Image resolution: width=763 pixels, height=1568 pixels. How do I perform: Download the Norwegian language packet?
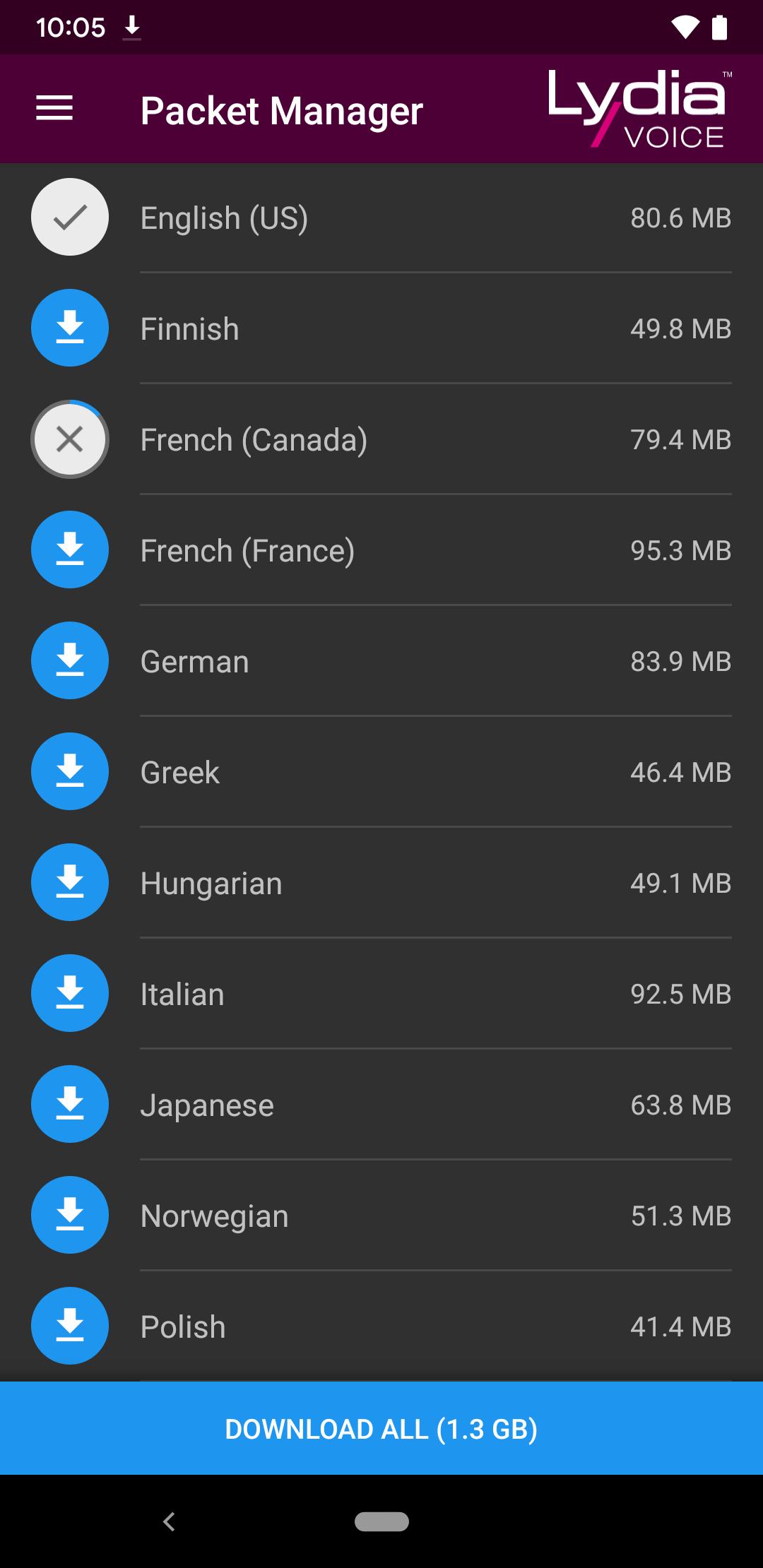point(70,1215)
